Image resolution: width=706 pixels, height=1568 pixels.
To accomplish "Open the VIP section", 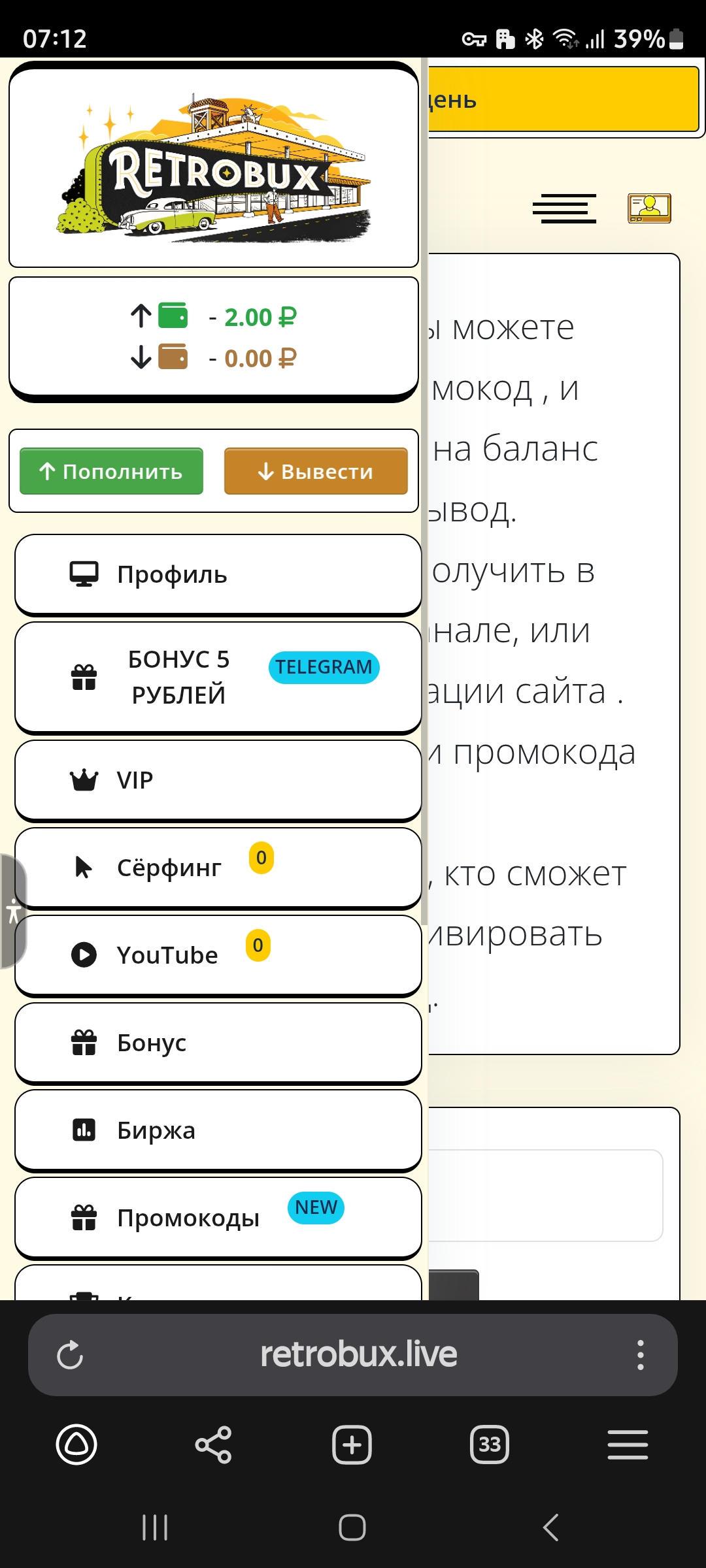I will coord(218,780).
